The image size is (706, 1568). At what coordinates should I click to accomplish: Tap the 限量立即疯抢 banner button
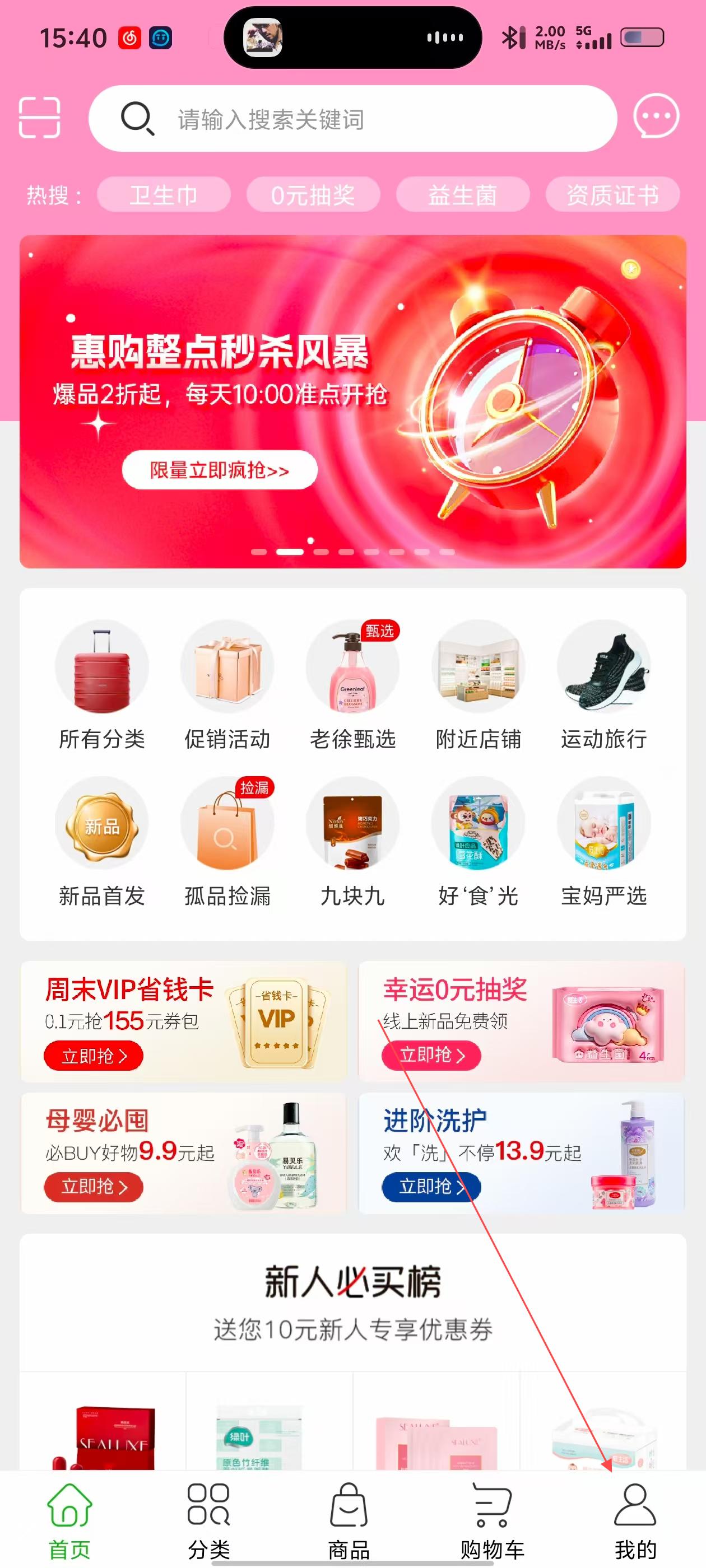(x=220, y=470)
